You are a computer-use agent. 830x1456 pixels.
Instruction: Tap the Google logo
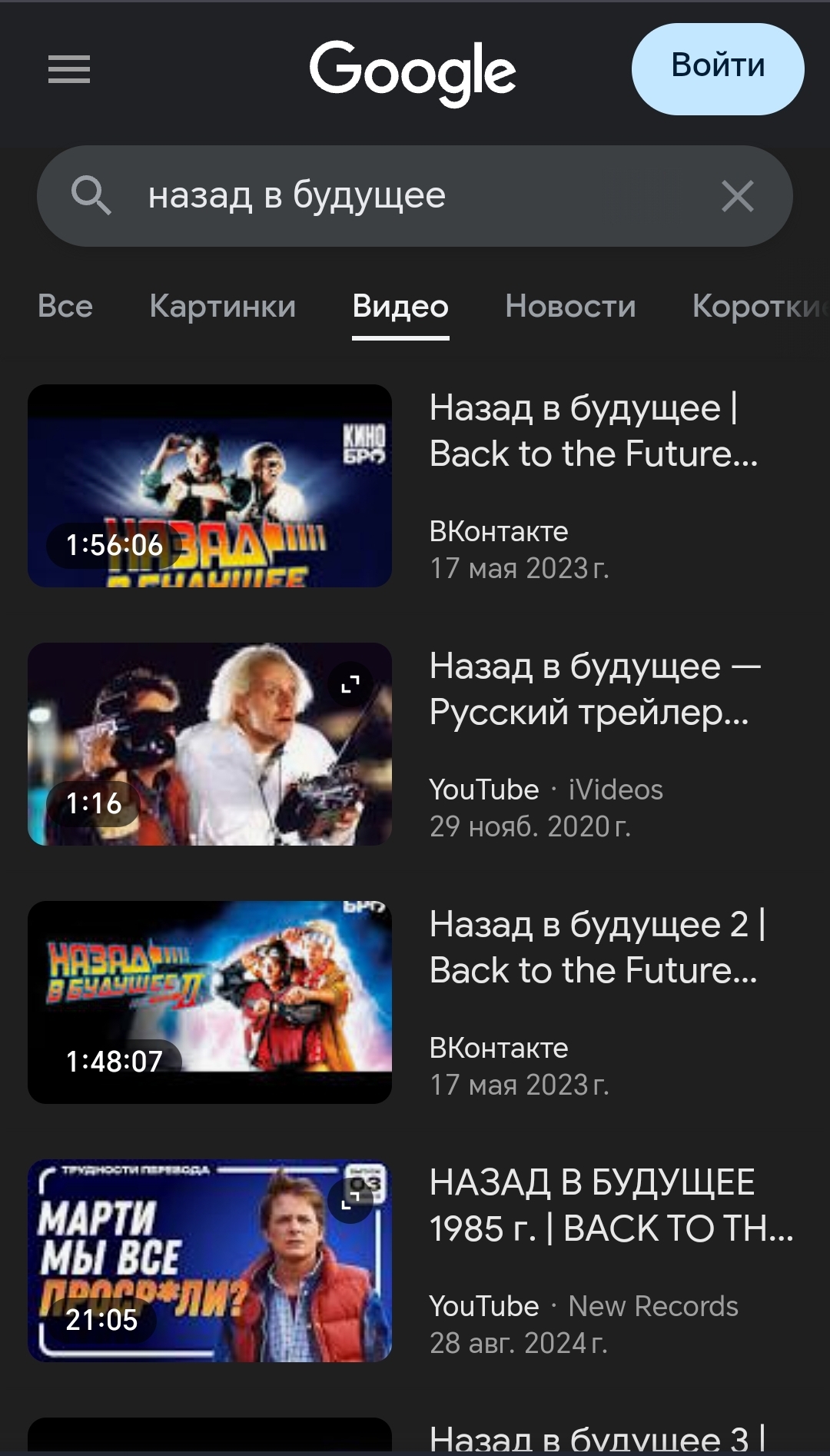point(413,72)
